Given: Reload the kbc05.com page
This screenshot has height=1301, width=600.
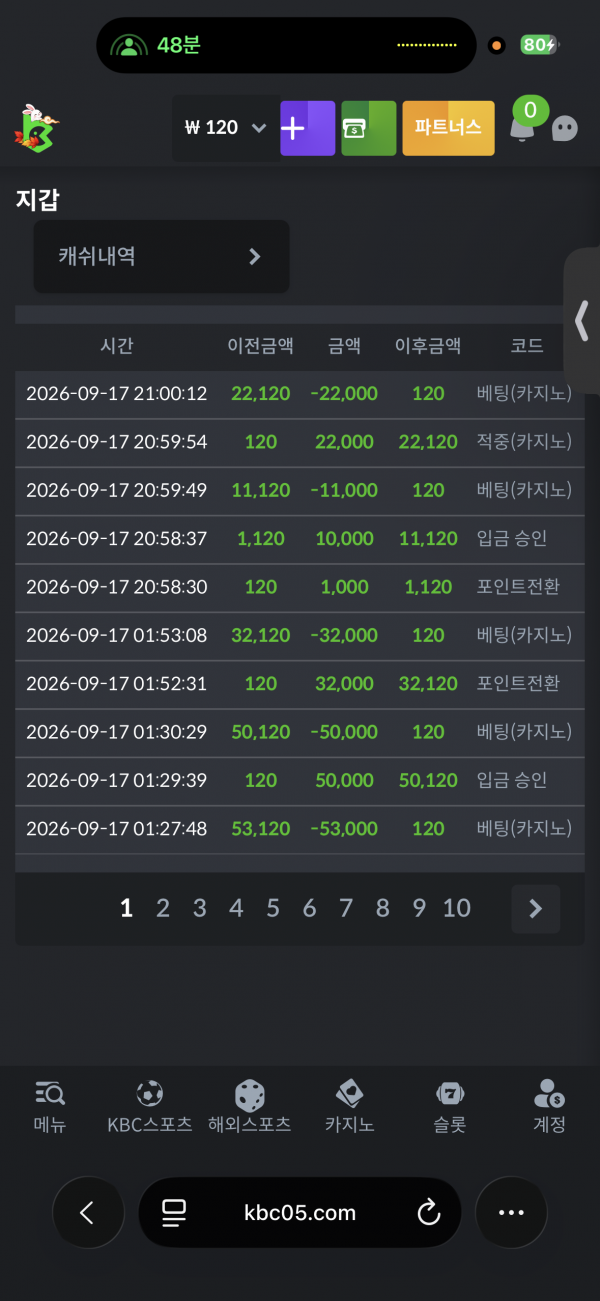Looking at the screenshot, I should pos(428,1213).
